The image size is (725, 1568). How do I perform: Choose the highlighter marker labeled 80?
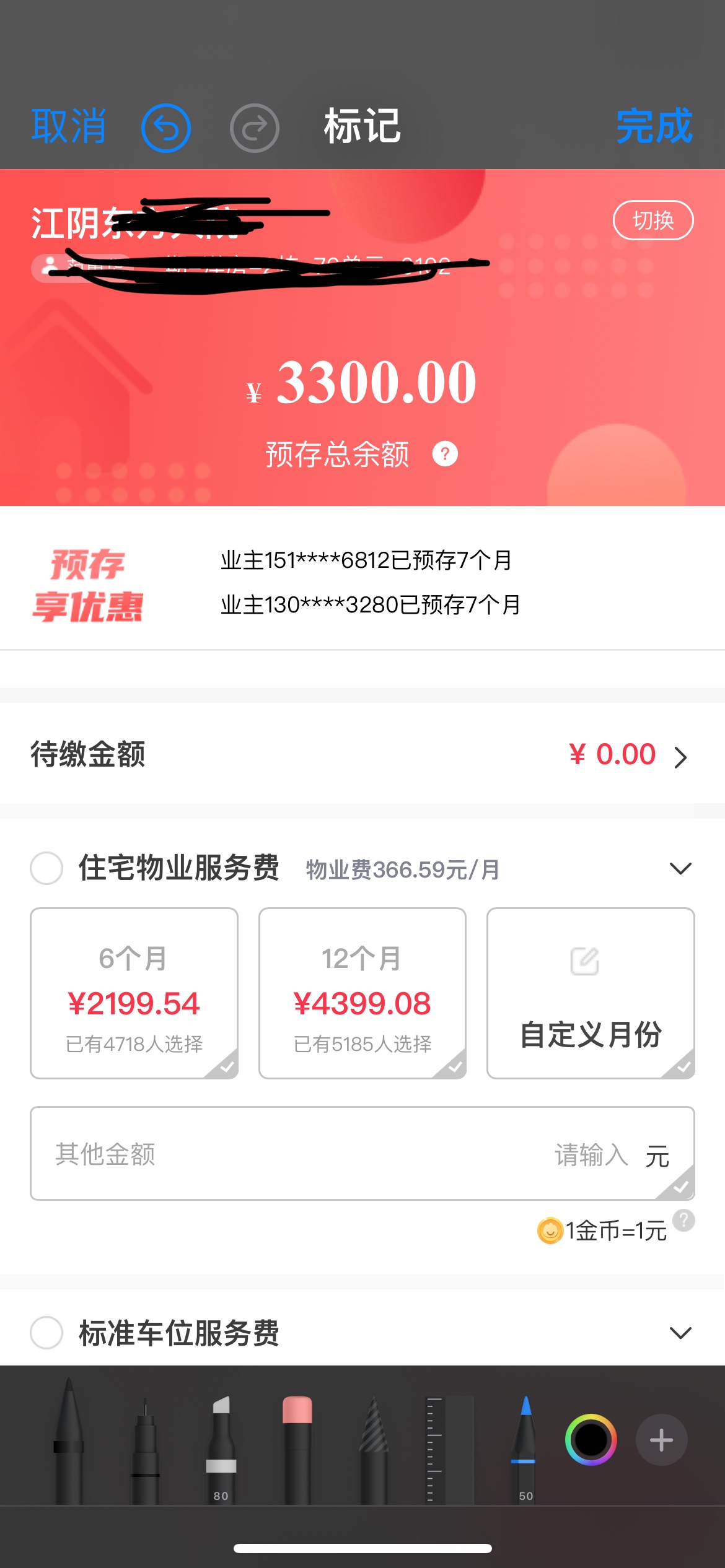tap(221, 1449)
